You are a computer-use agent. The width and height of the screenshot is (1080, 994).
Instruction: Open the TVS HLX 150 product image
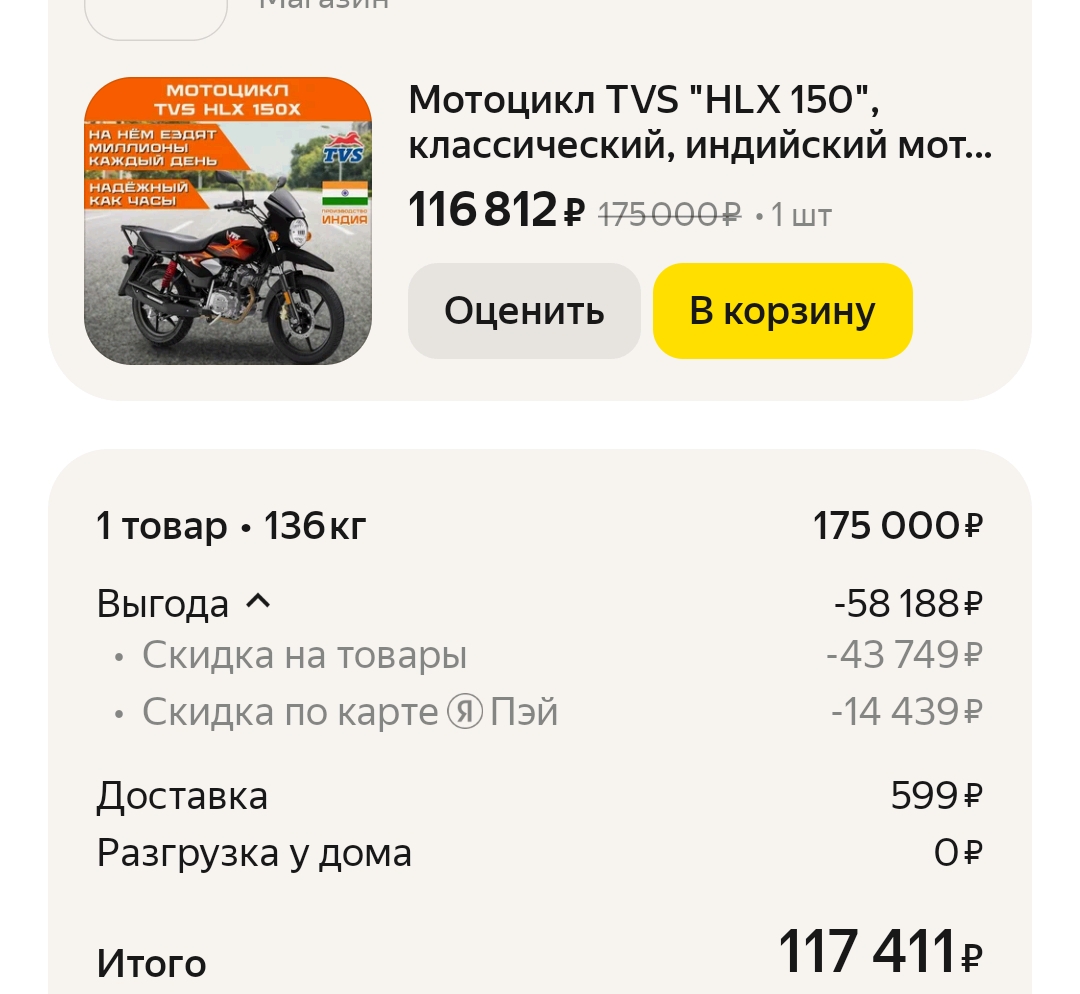point(228,221)
